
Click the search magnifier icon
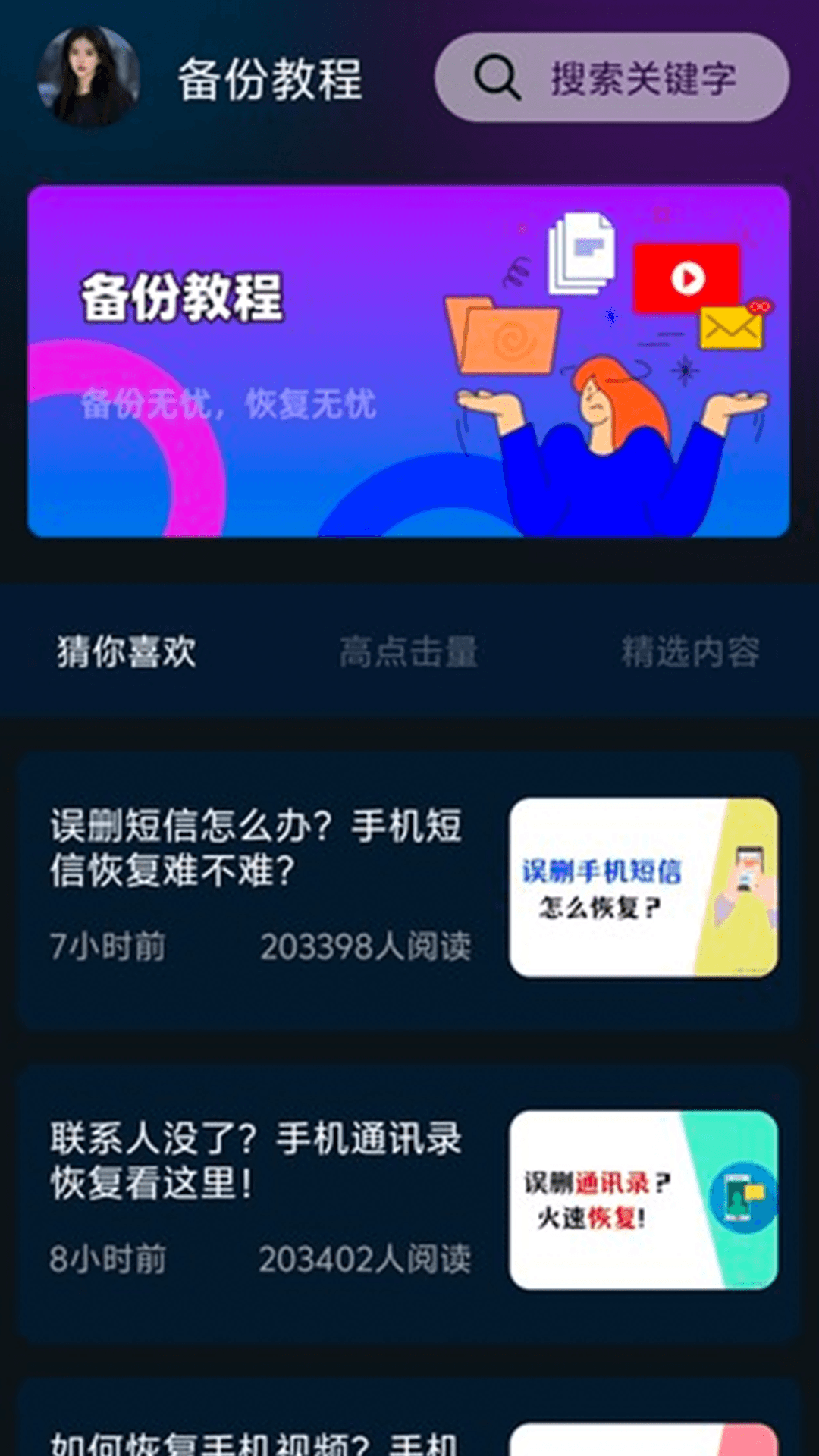497,76
